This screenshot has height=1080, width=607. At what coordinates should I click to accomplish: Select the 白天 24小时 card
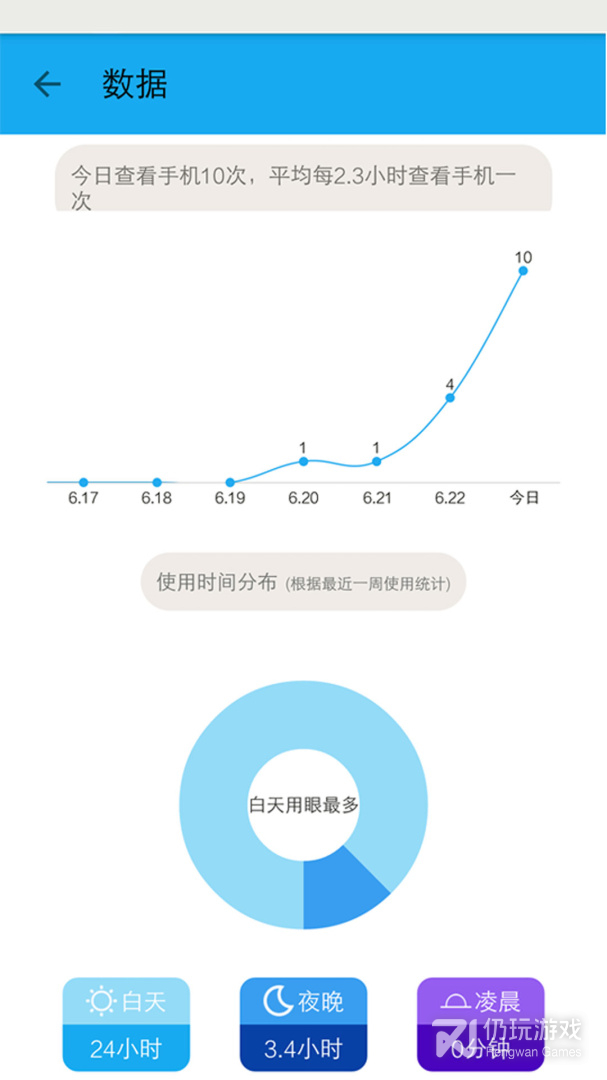pyautogui.click(x=126, y=1024)
